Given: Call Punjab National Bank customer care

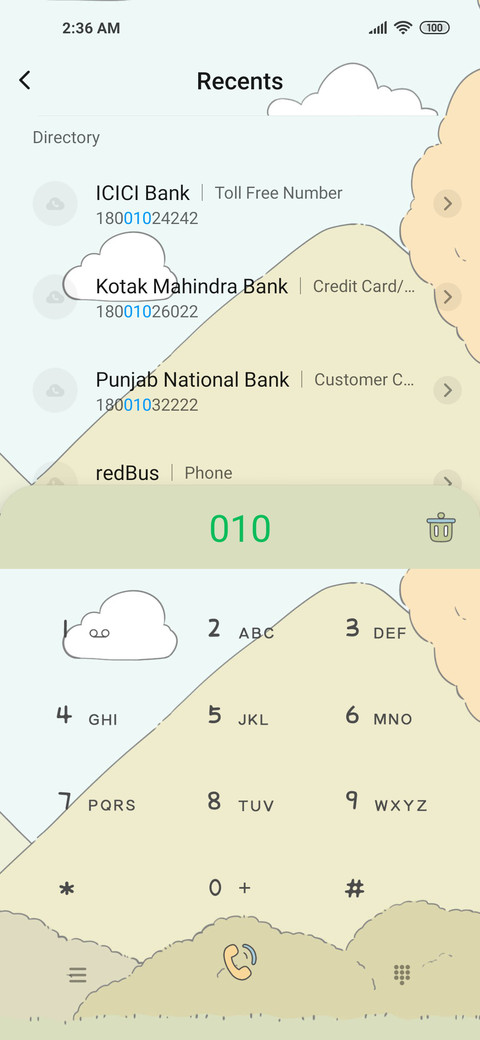Looking at the screenshot, I should coord(240,390).
